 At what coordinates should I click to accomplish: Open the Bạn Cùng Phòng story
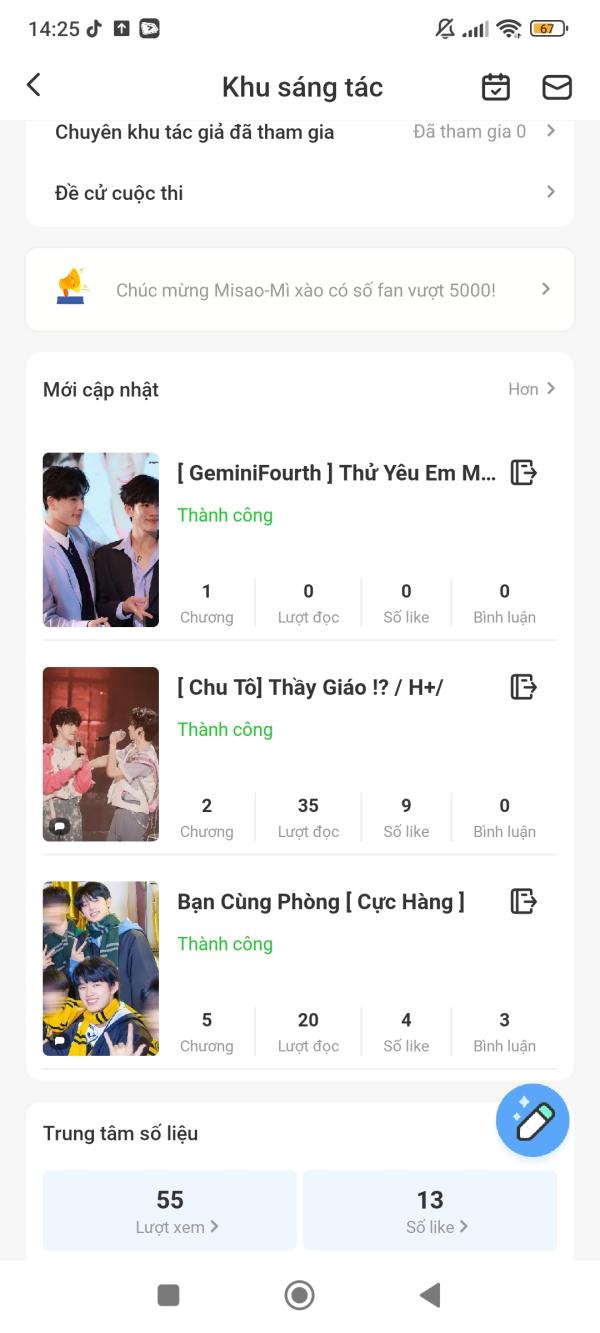320,901
